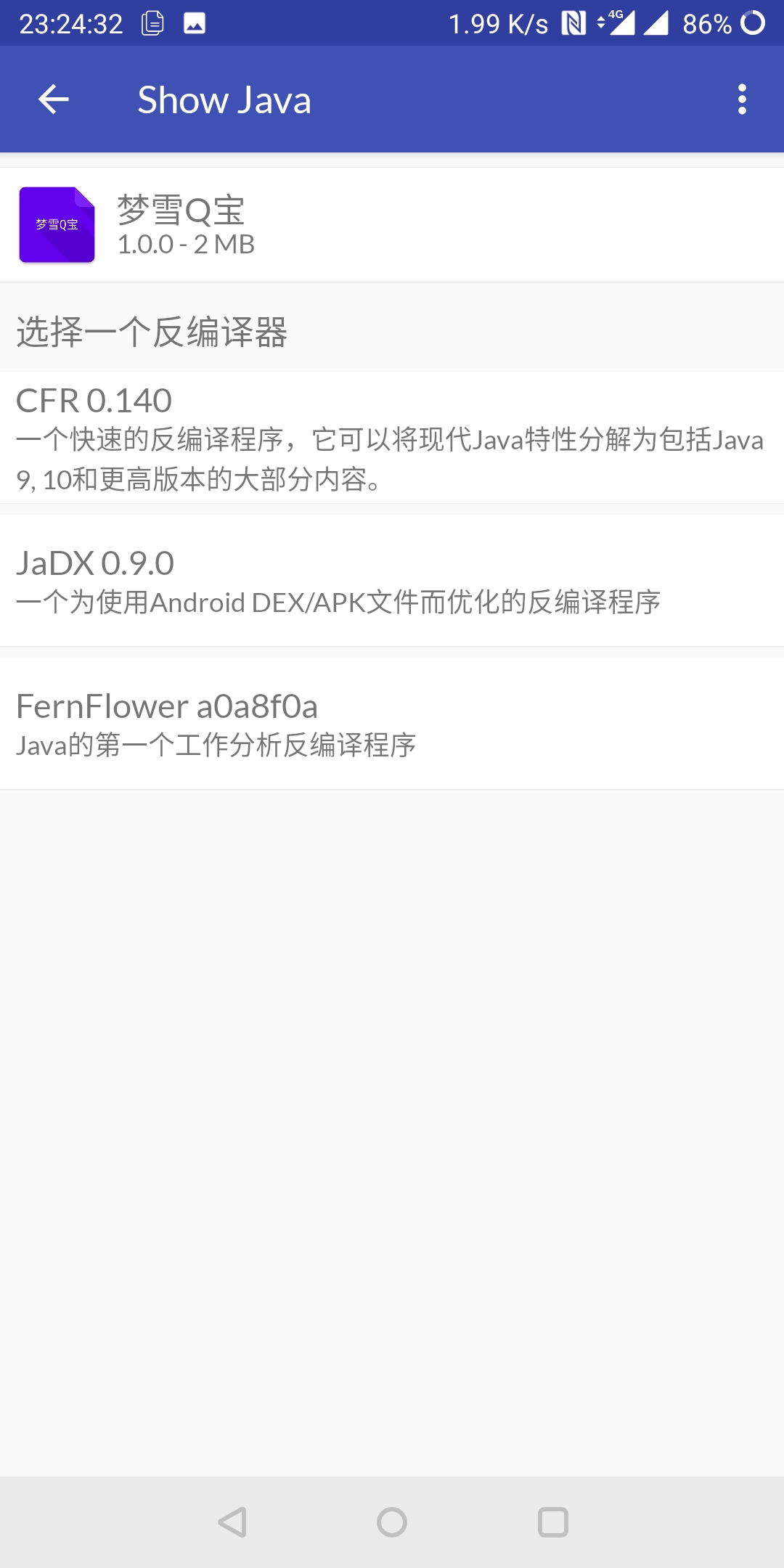Viewport: 784px width, 1568px height.
Task: Open recent apps from navigation bar
Action: [553, 1522]
